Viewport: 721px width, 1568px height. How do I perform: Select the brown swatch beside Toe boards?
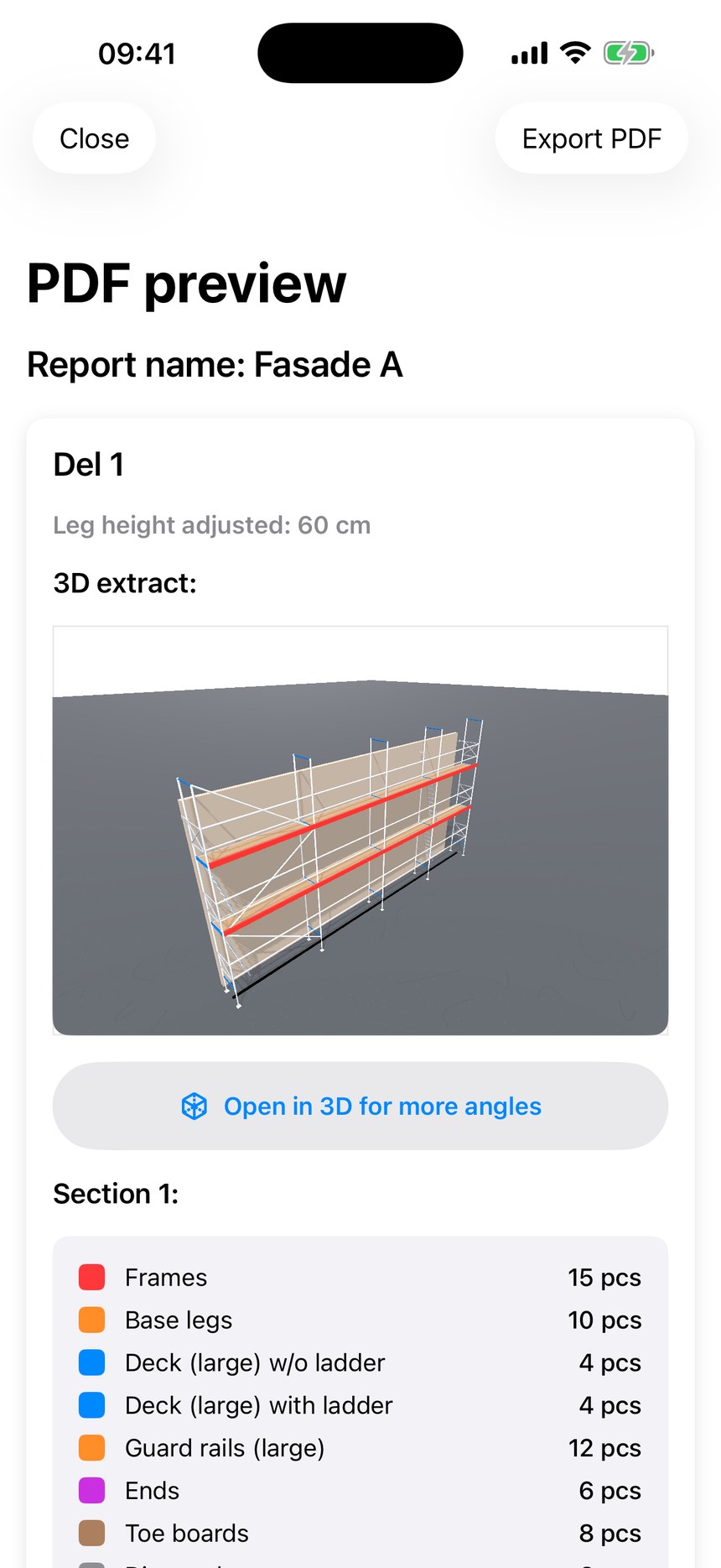click(91, 1534)
